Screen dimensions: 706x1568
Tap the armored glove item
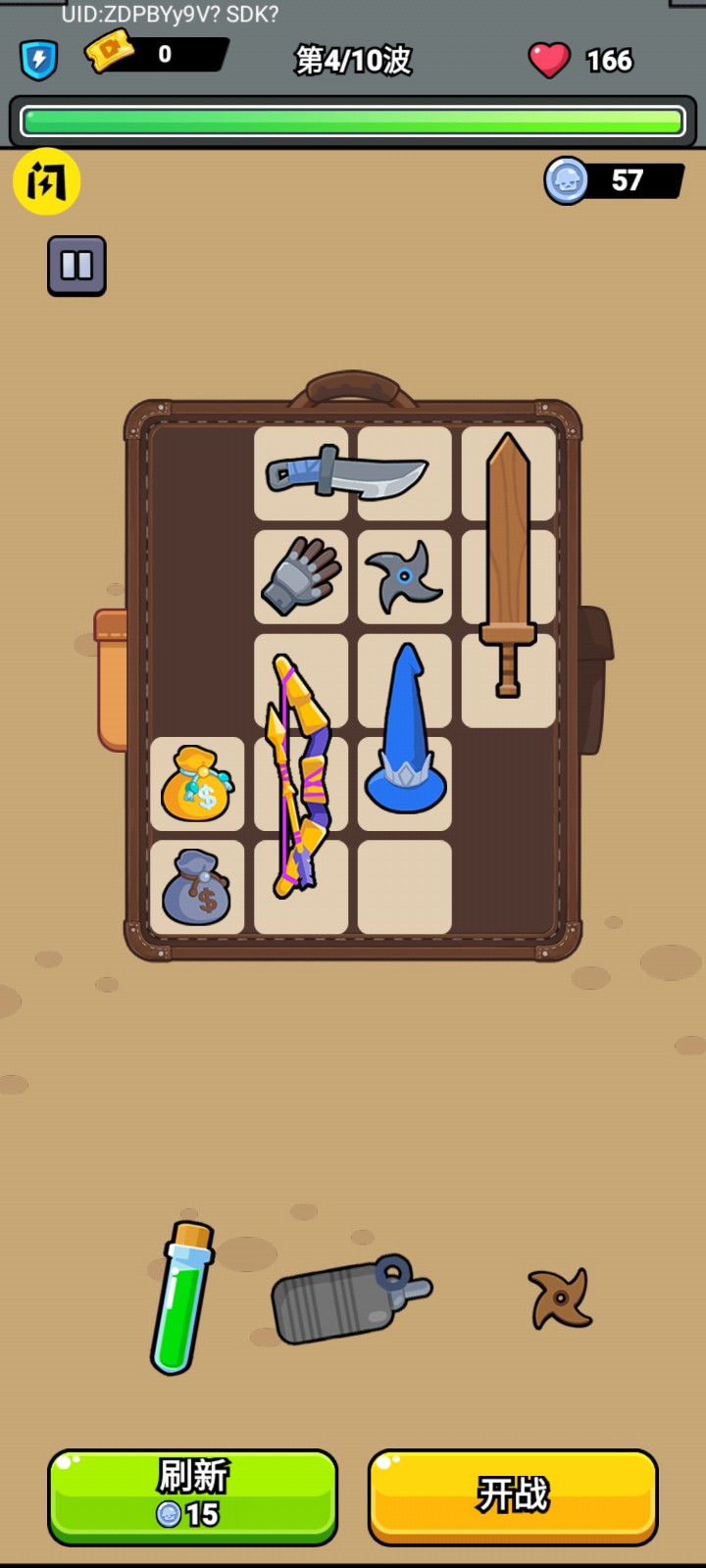[301, 576]
